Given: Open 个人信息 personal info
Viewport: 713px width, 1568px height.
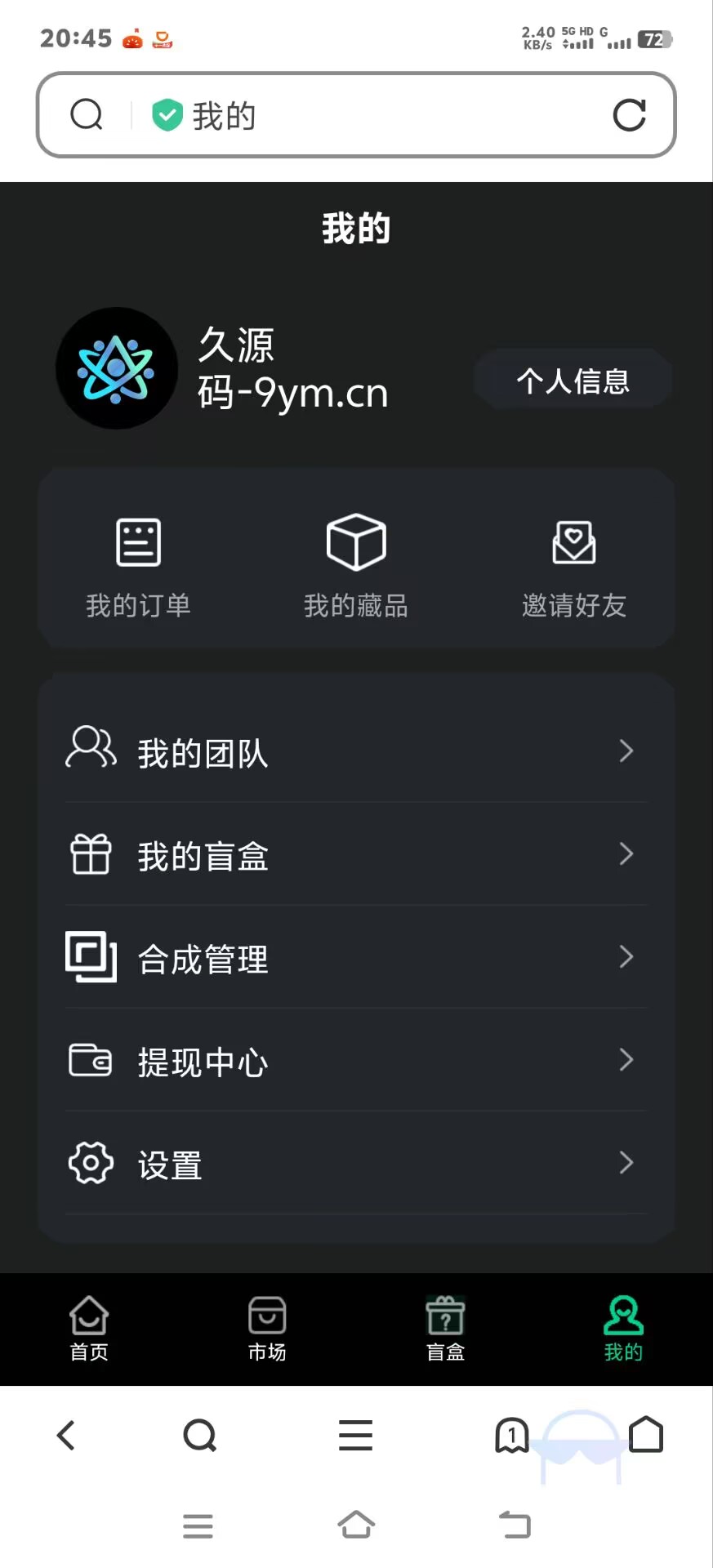Looking at the screenshot, I should (x=573, y=381).
